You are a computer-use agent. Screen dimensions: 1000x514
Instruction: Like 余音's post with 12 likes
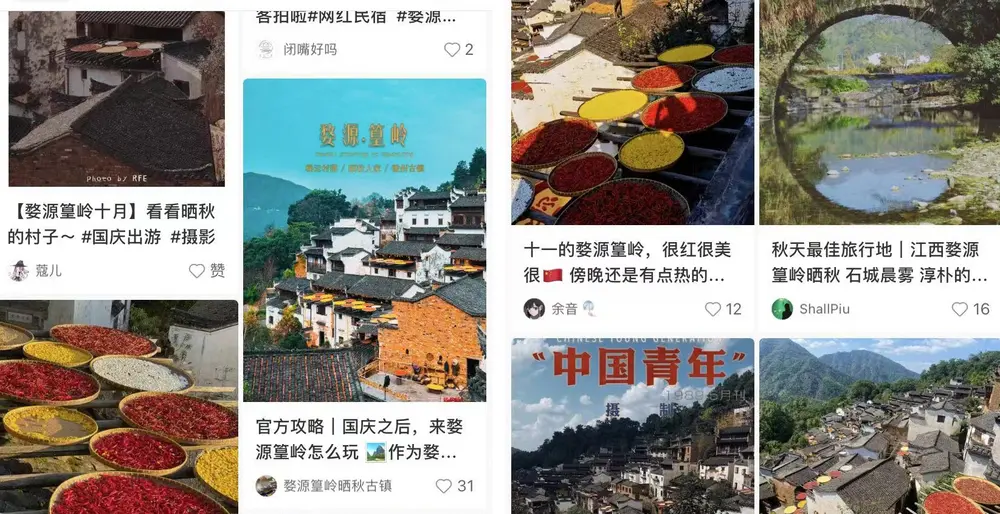coord(713,309)
